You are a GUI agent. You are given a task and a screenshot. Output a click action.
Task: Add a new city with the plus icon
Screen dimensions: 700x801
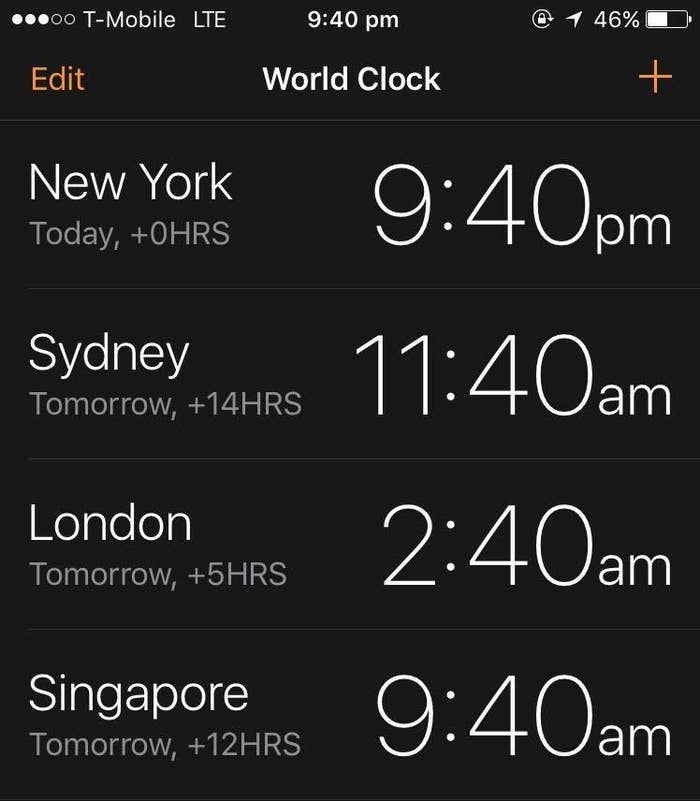tap(655, 77)
